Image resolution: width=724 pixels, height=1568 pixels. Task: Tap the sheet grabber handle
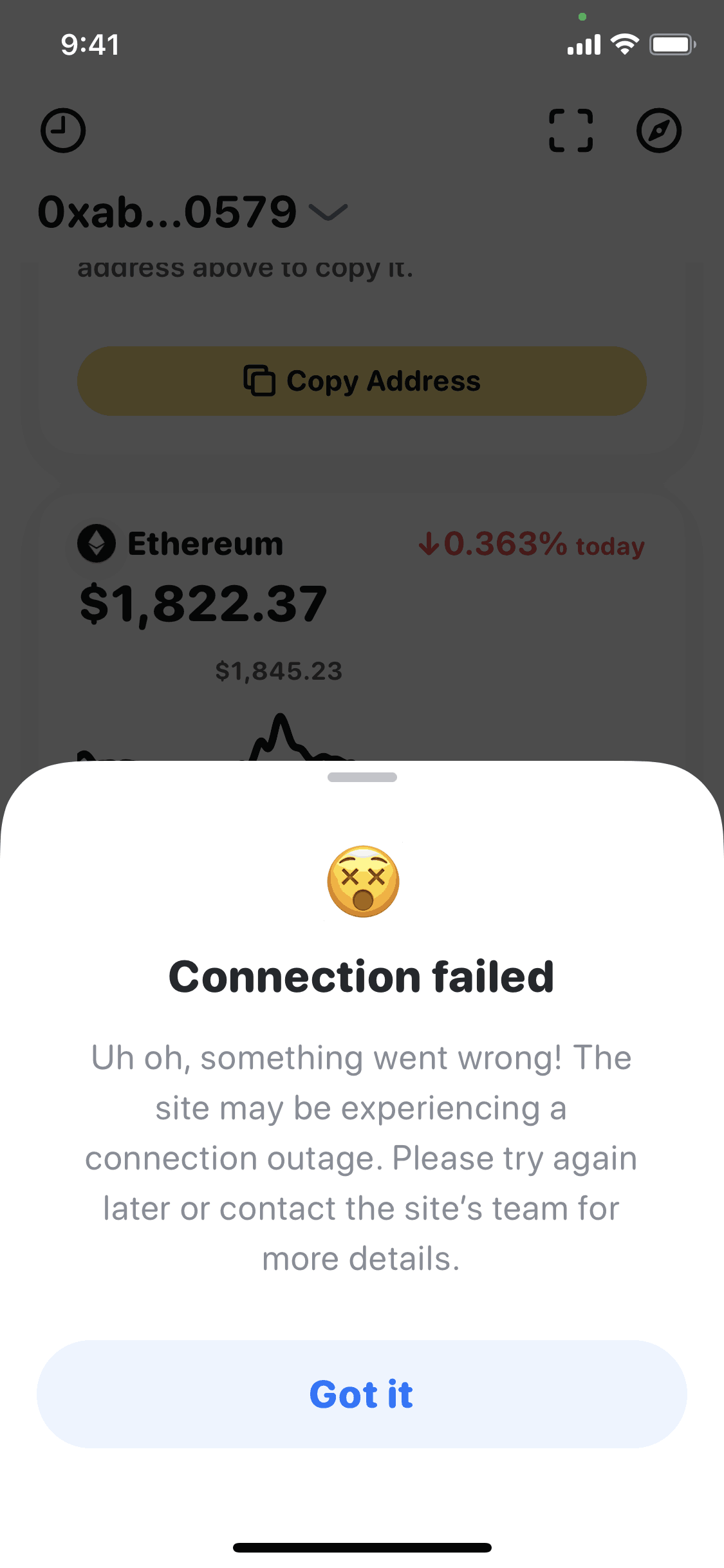362,777
